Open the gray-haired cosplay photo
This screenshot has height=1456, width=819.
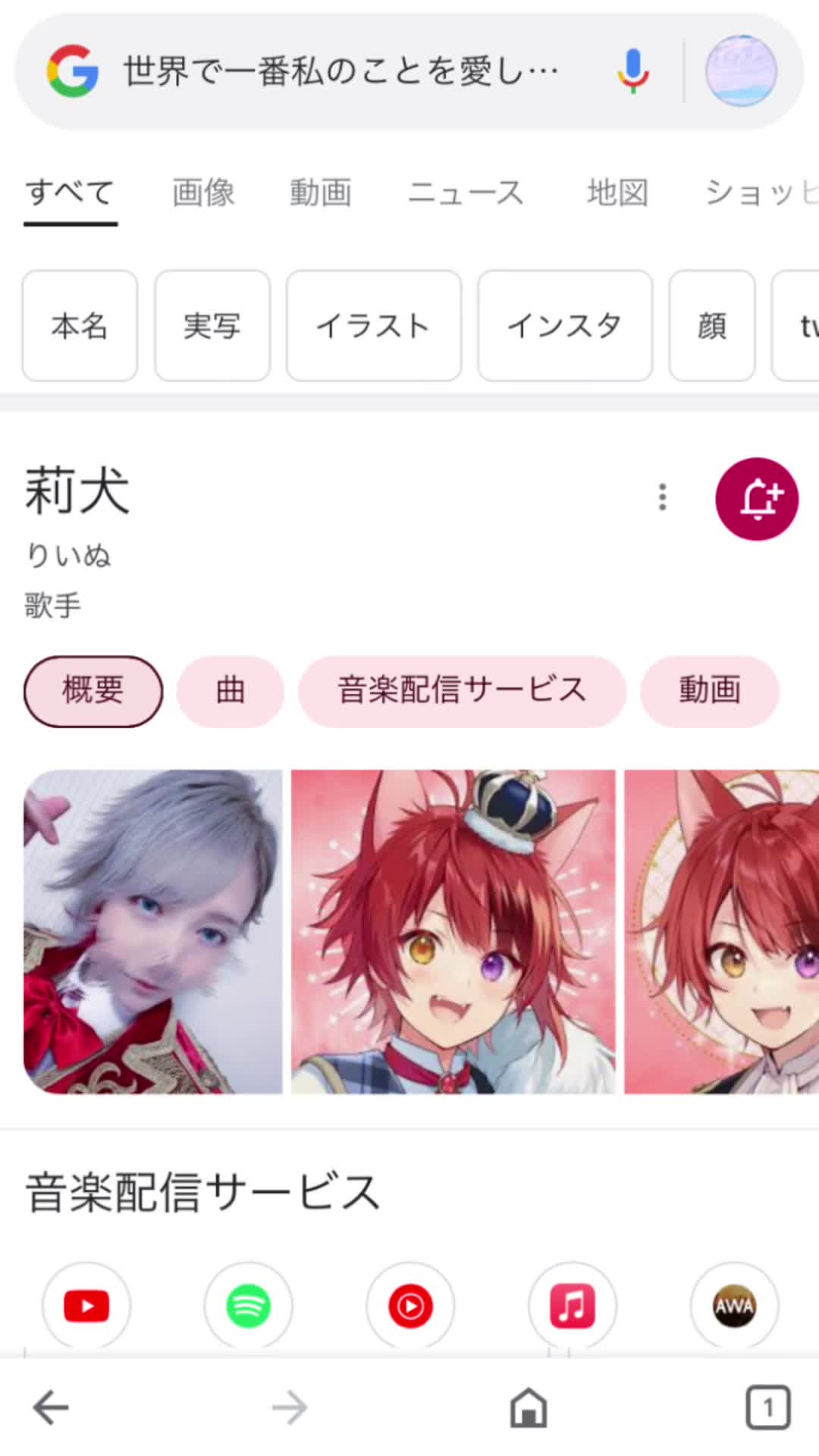[x=153, y=932]
